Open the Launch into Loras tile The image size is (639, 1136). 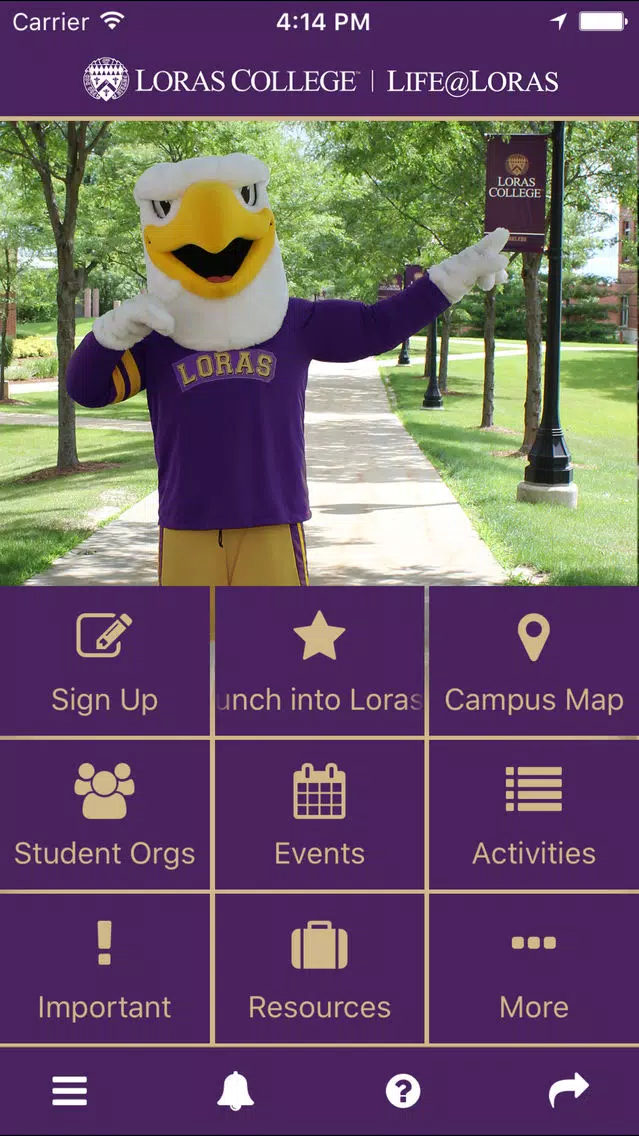coord(319,662)
